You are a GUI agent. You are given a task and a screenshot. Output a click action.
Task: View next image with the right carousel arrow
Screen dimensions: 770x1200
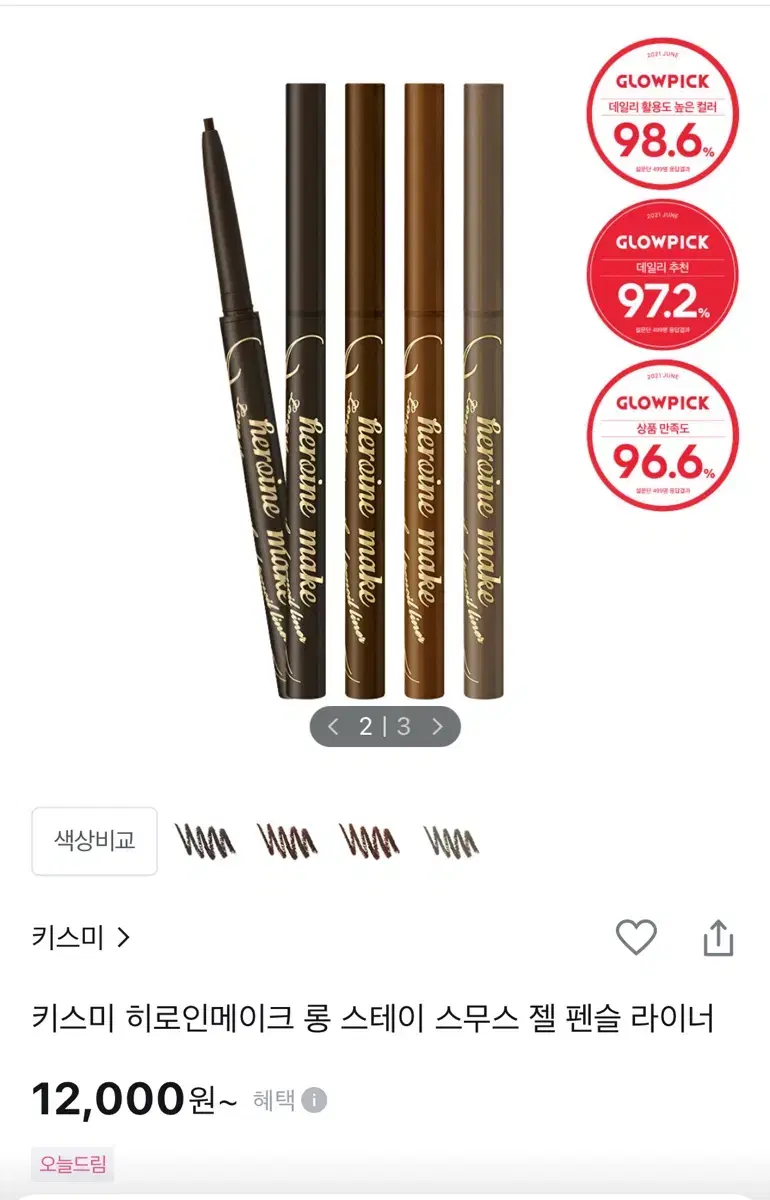point(438,728)
